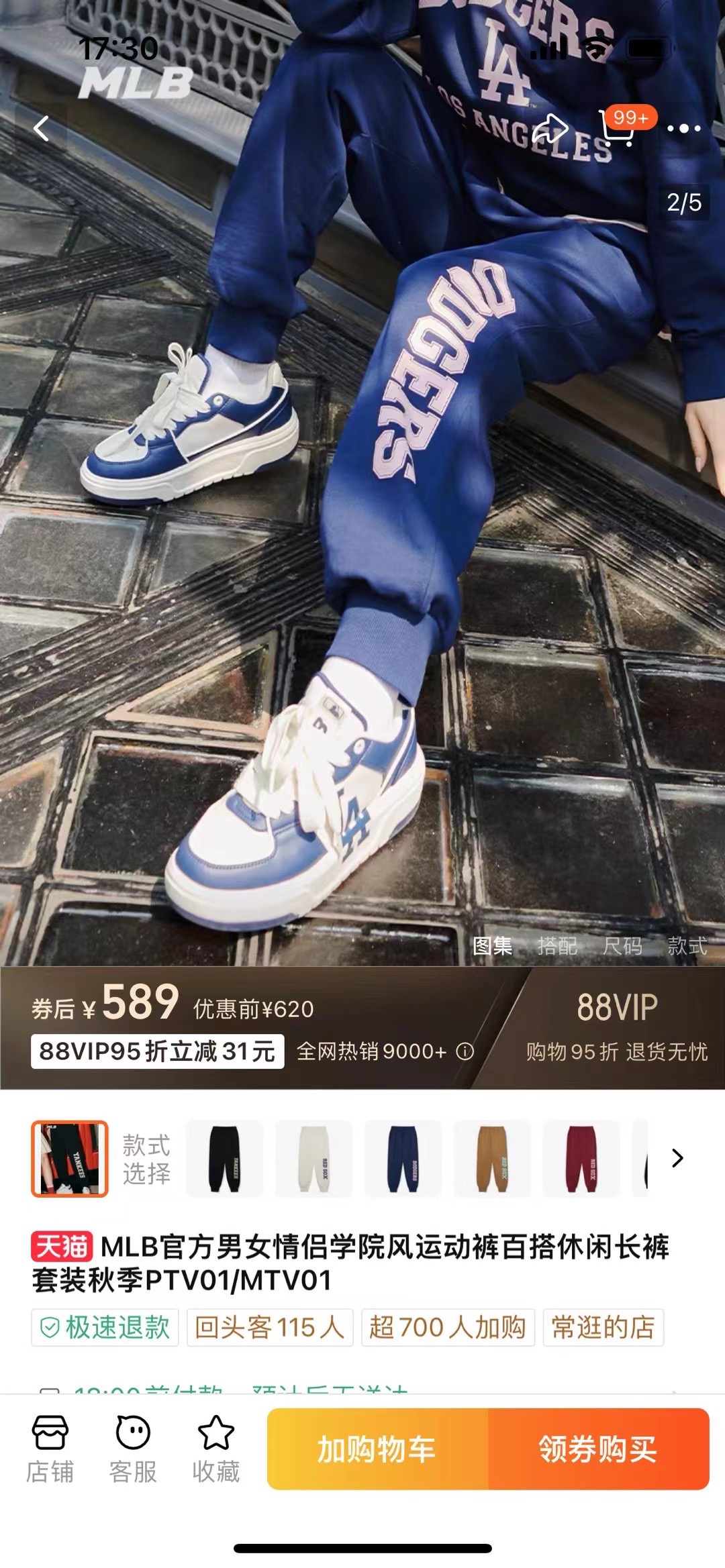725x1568 pixels.
Task: Choose the navy blue pants style
Action: click(403, 1158)
